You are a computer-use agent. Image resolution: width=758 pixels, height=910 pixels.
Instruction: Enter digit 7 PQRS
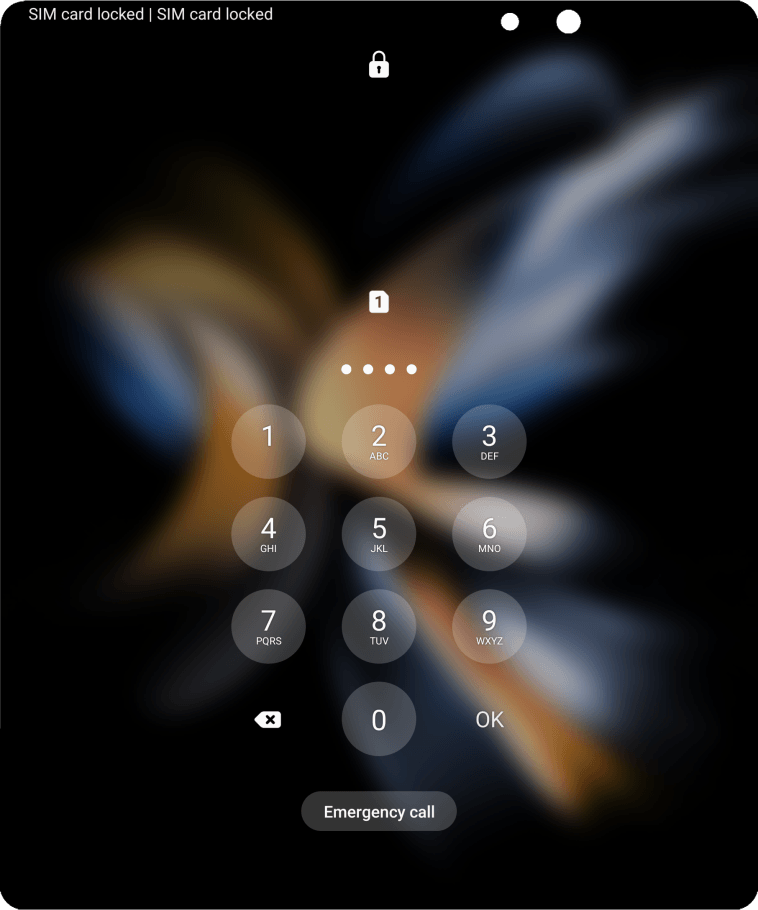(x=268, y=626)
